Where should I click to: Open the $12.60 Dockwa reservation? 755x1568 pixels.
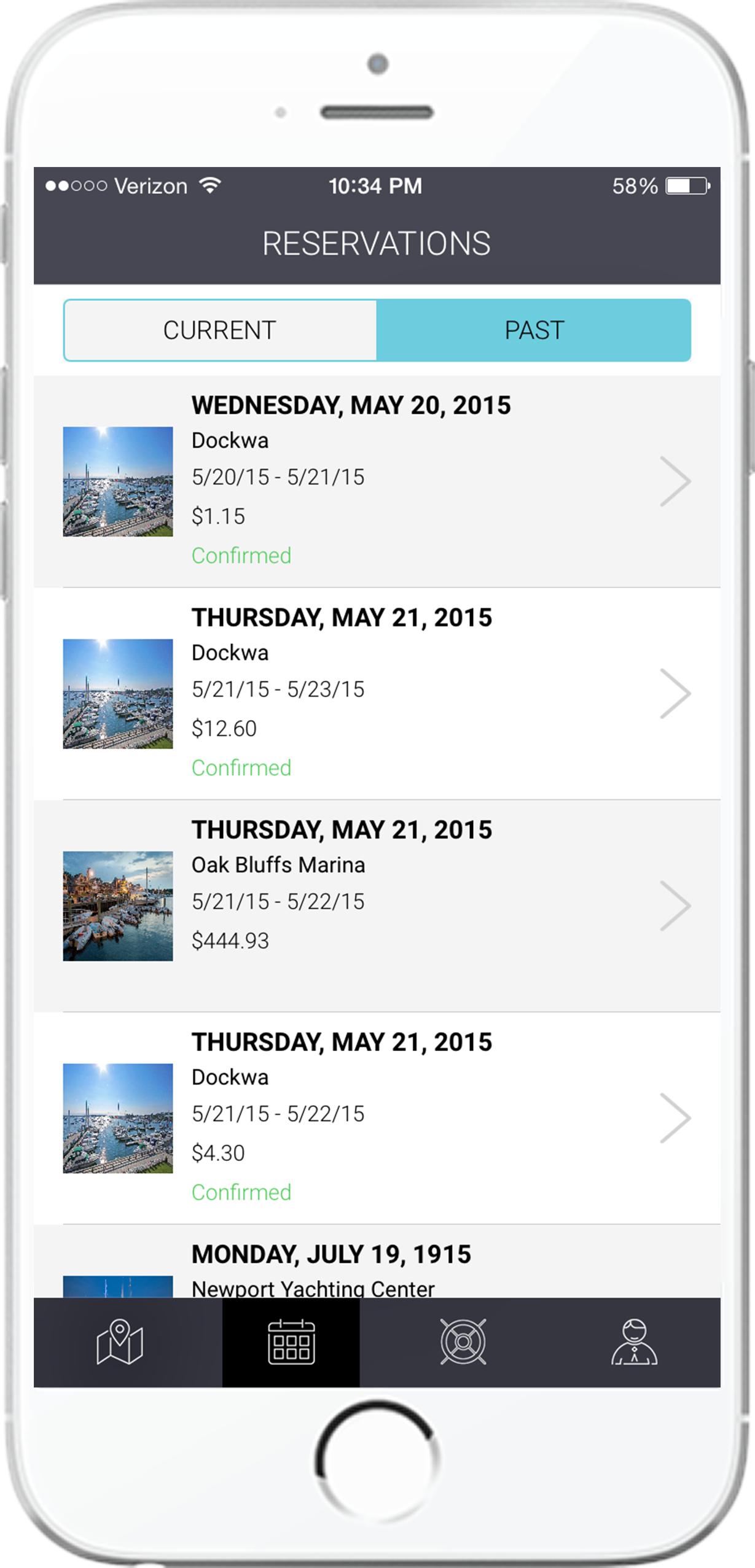click(x=377, y=693)
